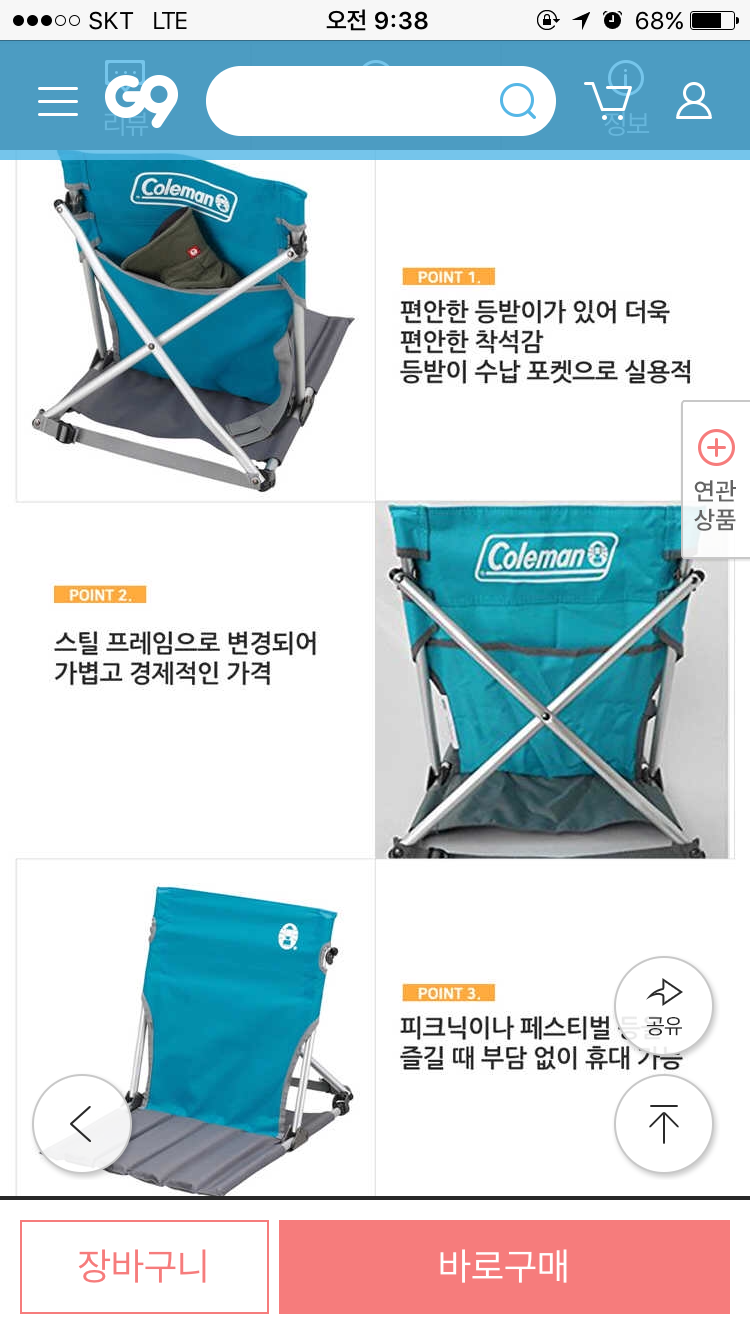The width and height of the screenshot is (750, 1334).
Task: Open the hamburger menu
Action: (58, 101)
